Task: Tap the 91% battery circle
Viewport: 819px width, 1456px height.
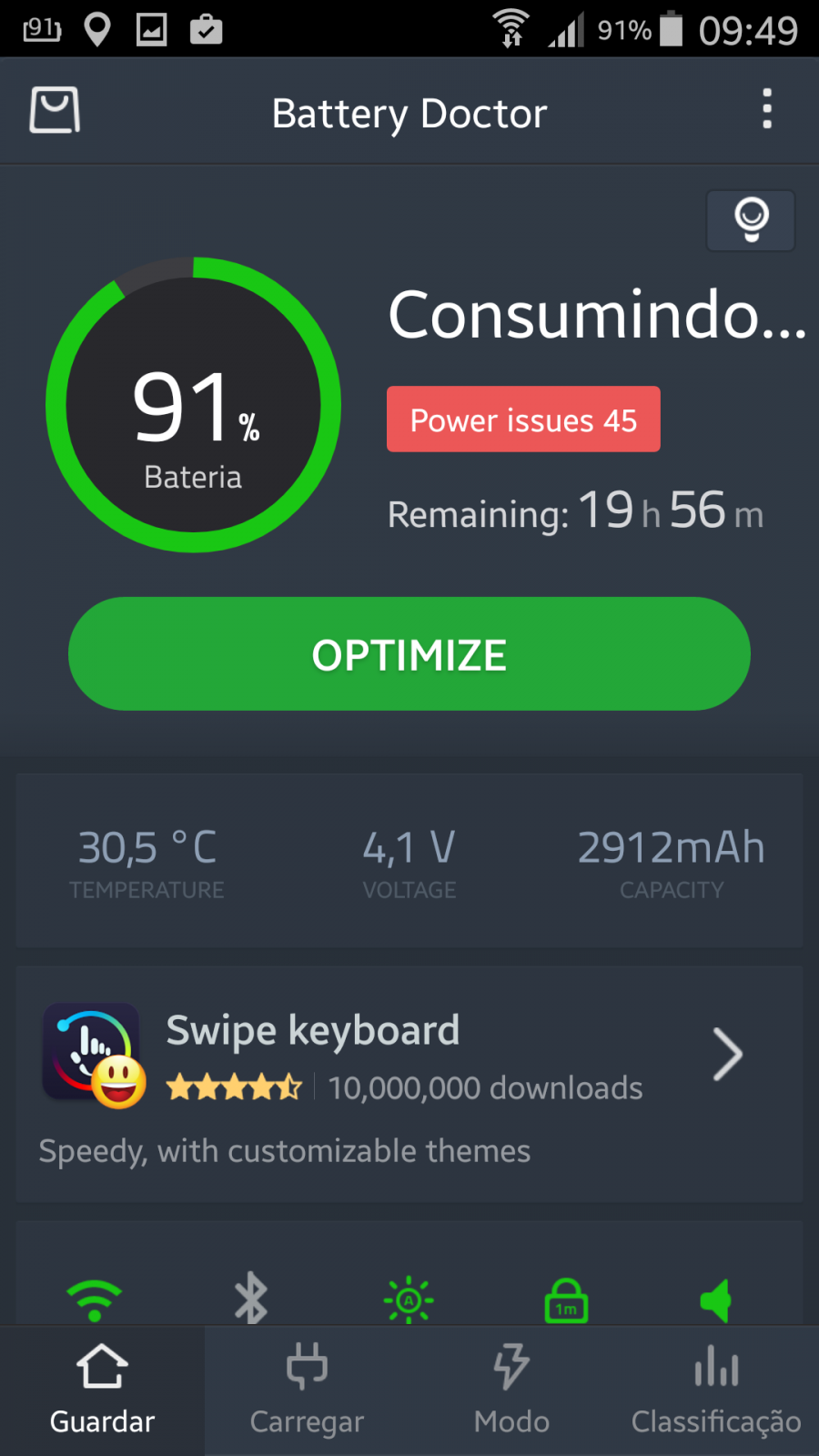Action: click(193, 405)
